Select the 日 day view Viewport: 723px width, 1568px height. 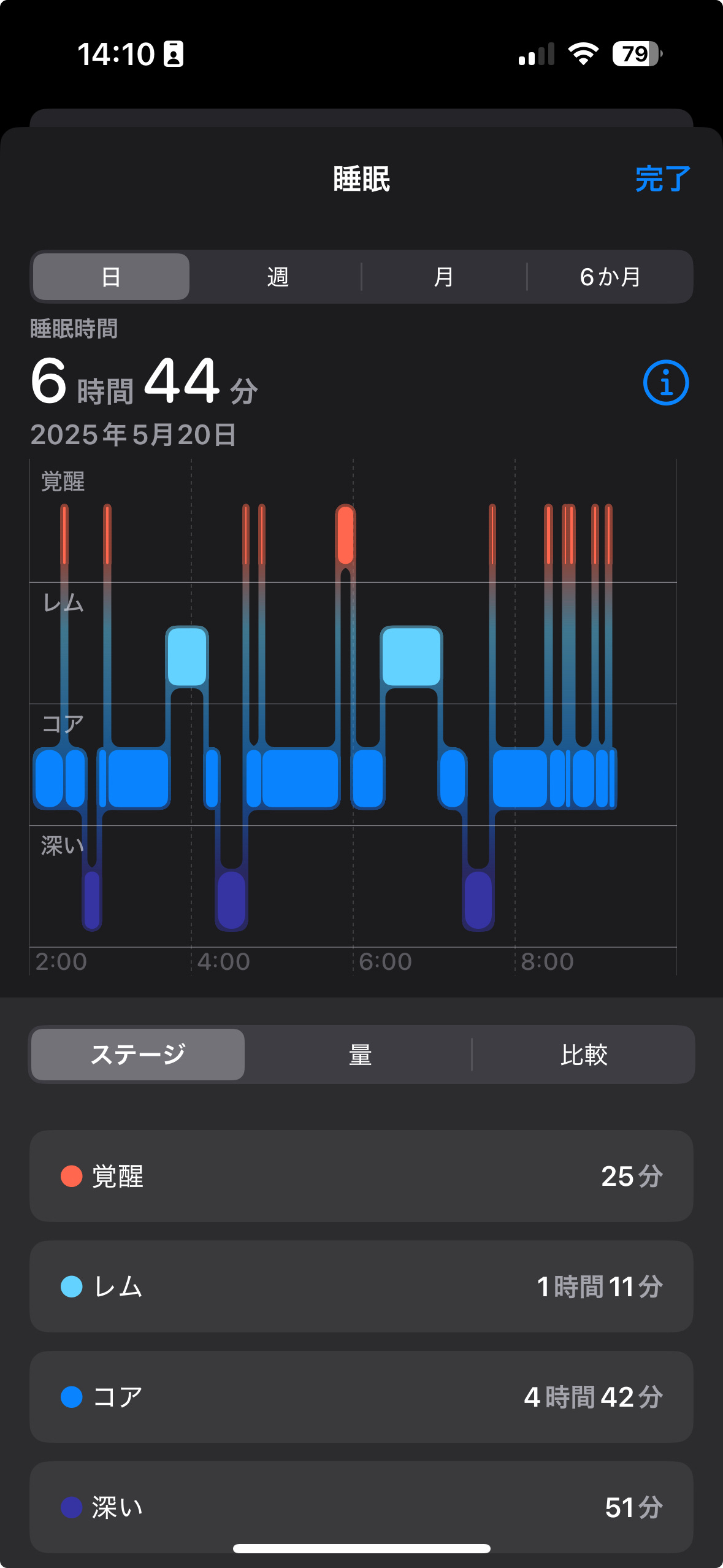[x=111, y=277]
